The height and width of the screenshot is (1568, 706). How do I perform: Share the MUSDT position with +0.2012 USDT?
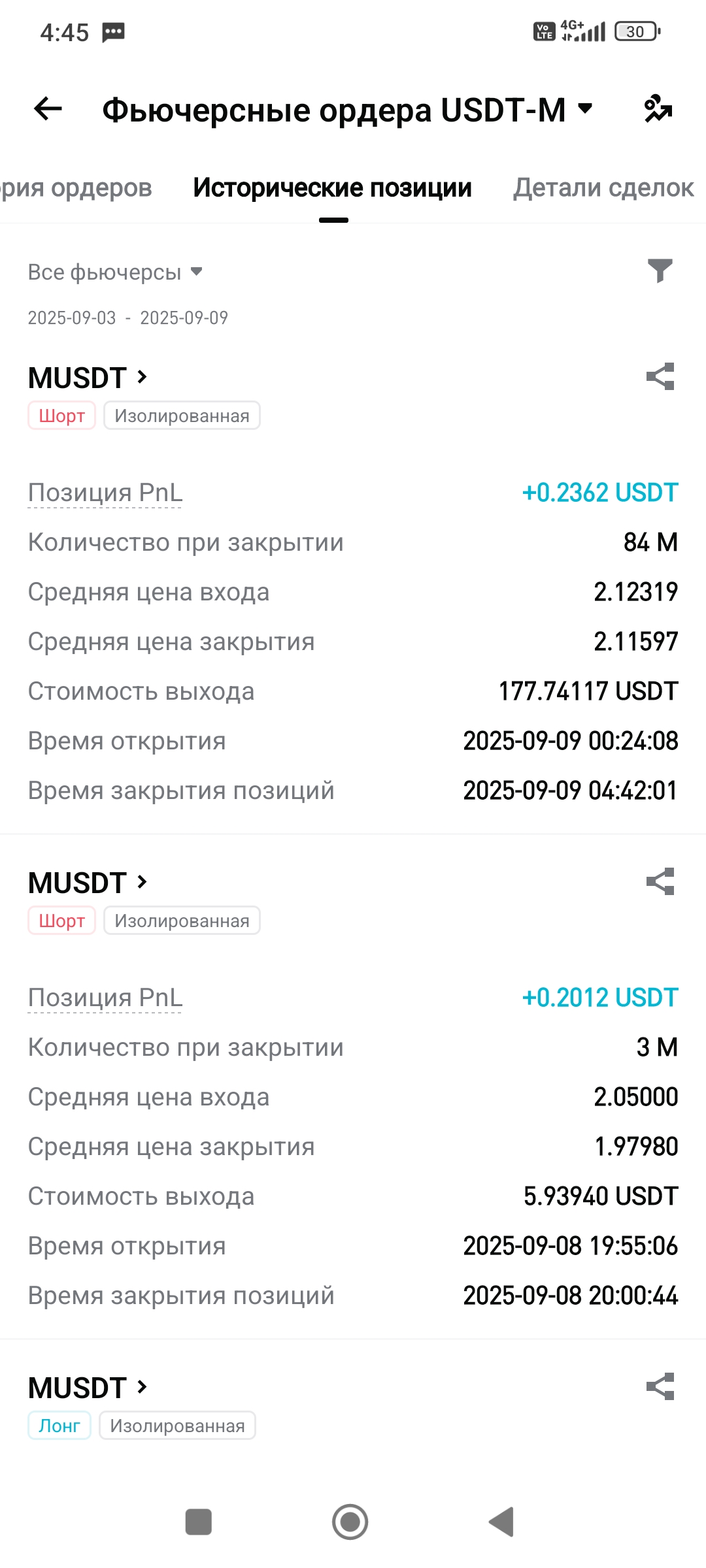click(x=660, y=882)
